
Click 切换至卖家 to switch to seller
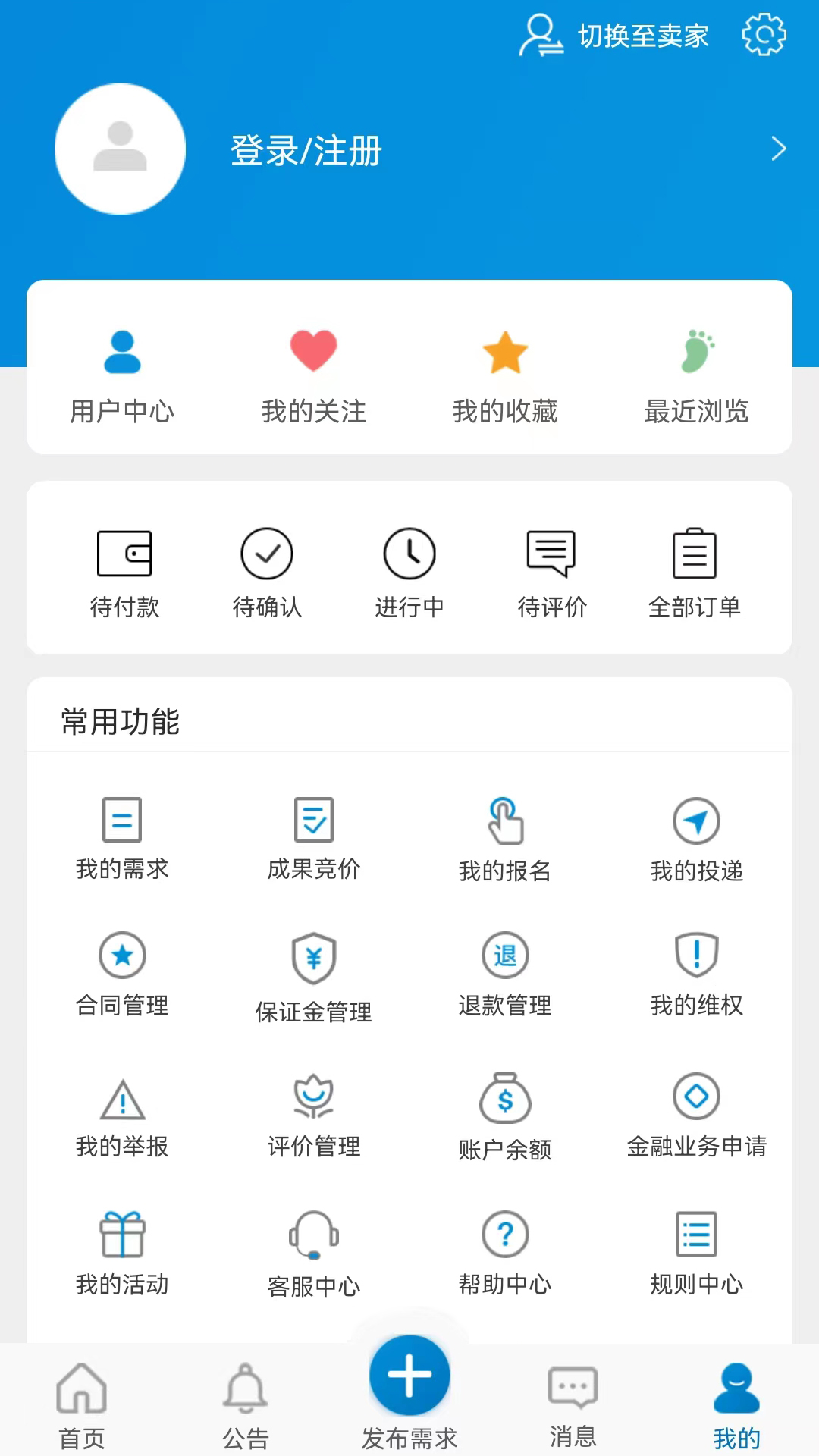click(x=641, y=35)
